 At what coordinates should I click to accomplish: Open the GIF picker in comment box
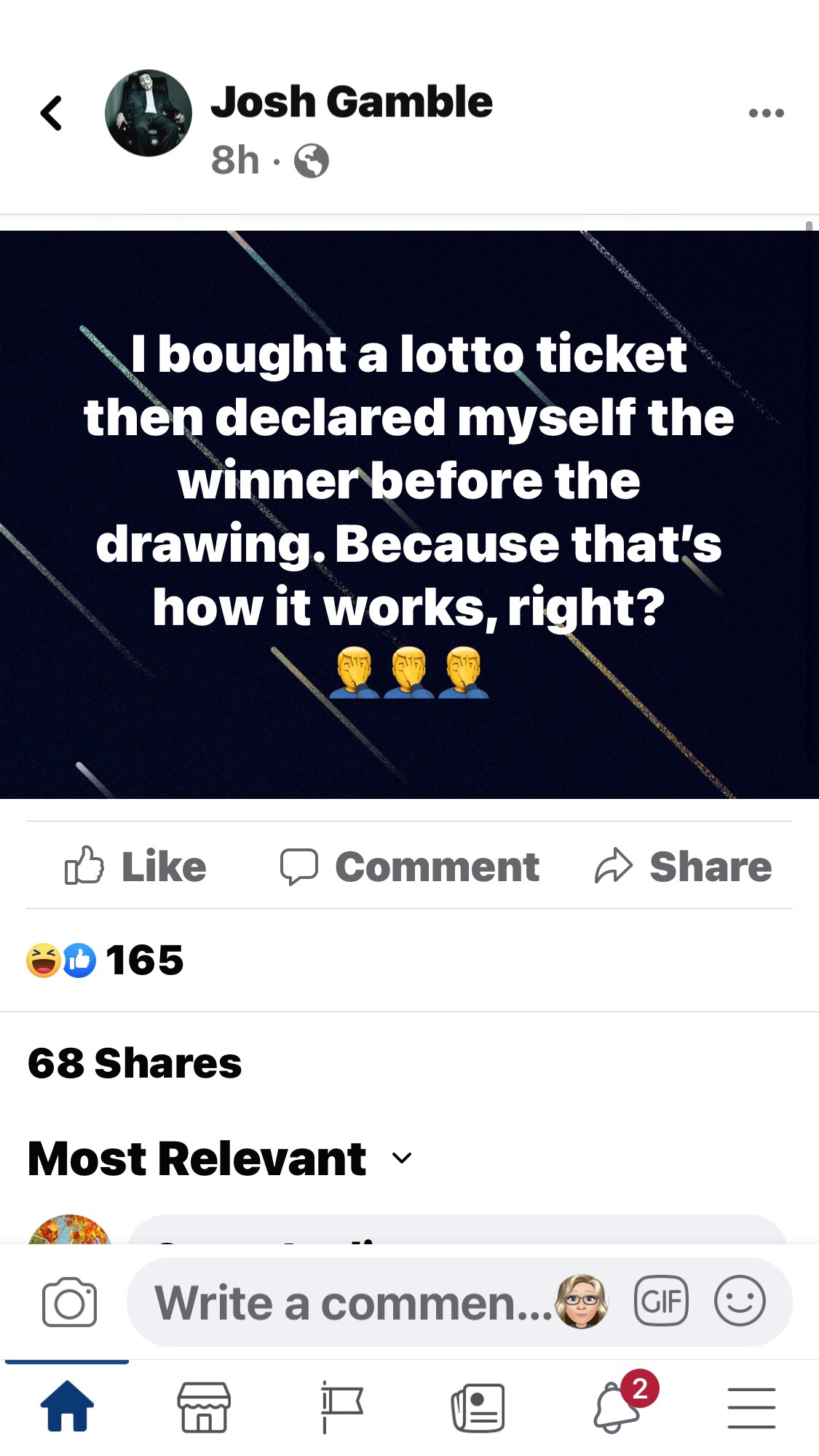click(661, 1302)
